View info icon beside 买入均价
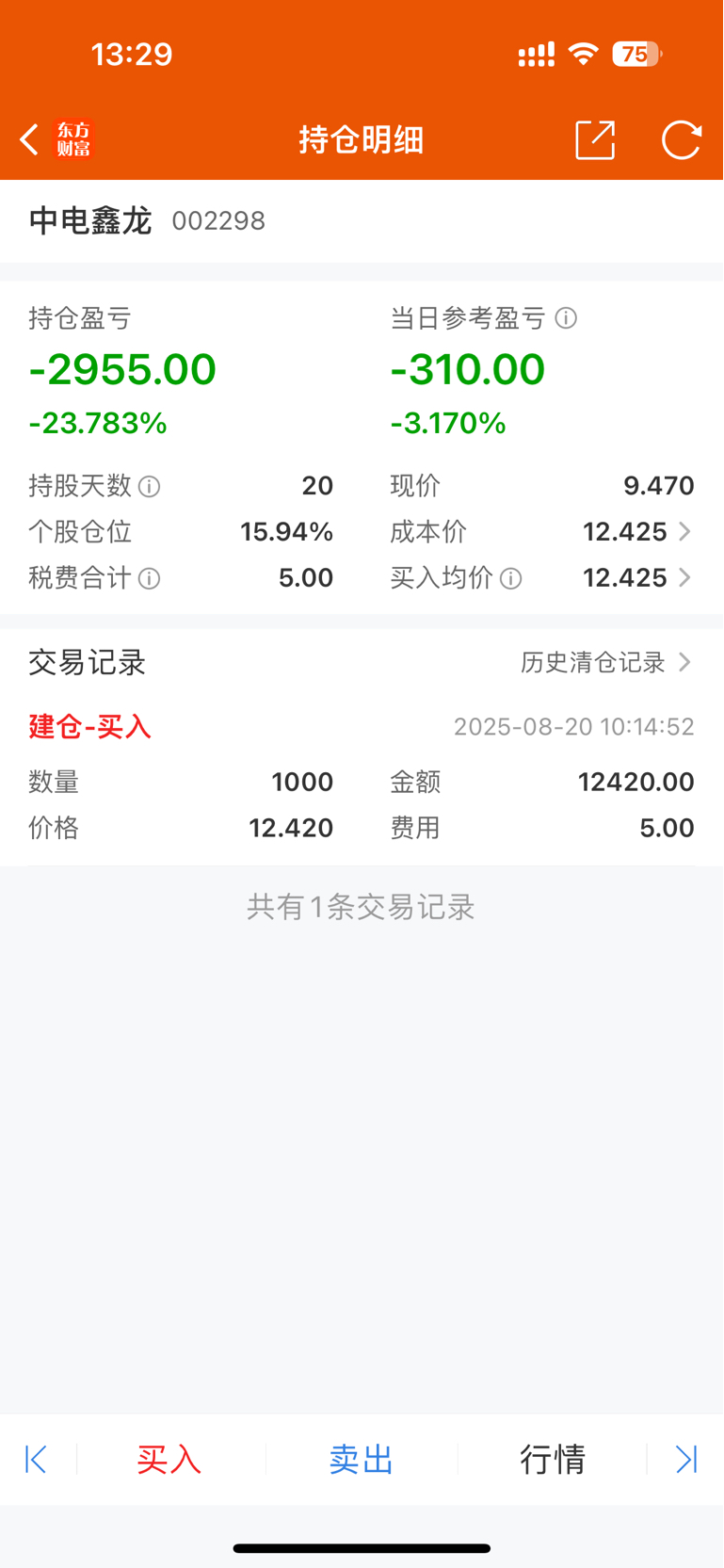 click(511, 578)
